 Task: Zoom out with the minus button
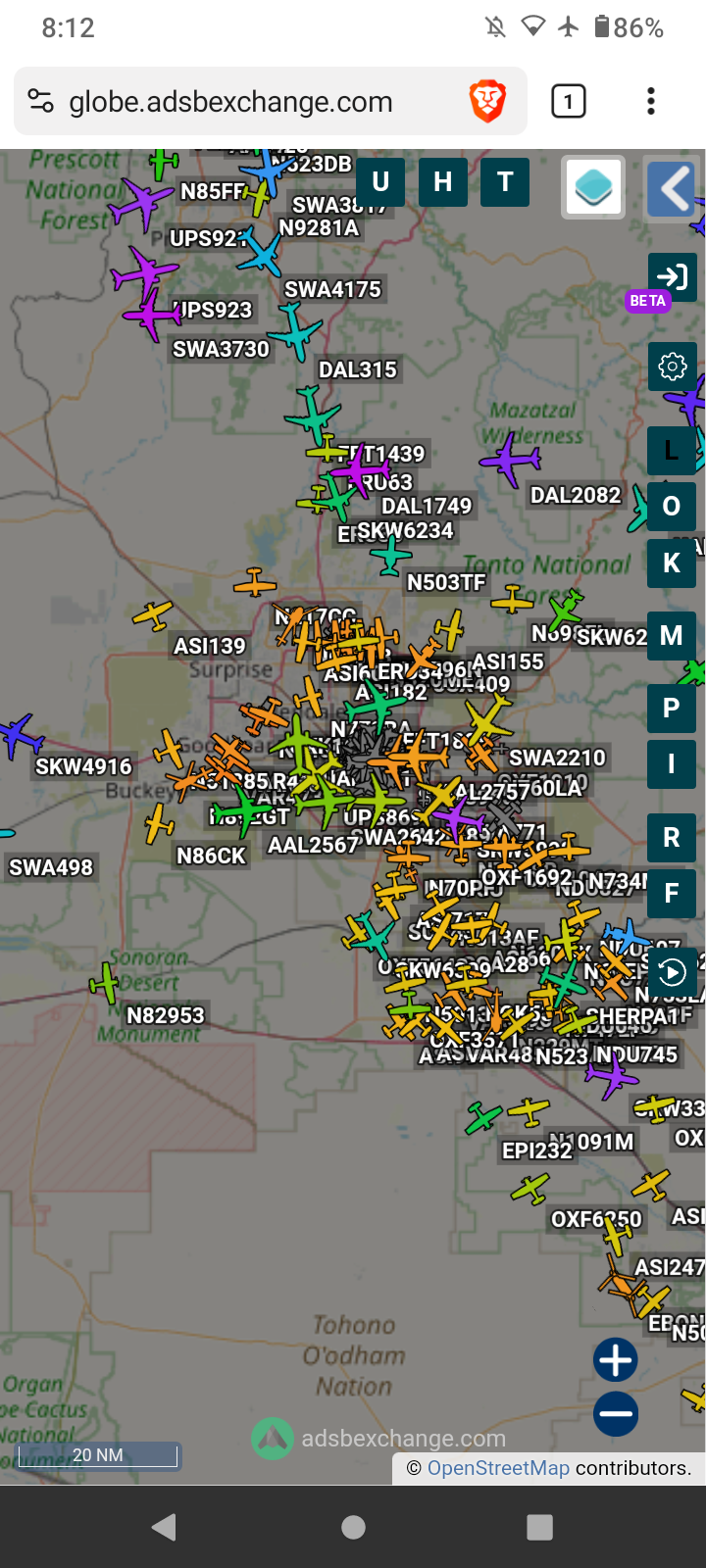616,1414
